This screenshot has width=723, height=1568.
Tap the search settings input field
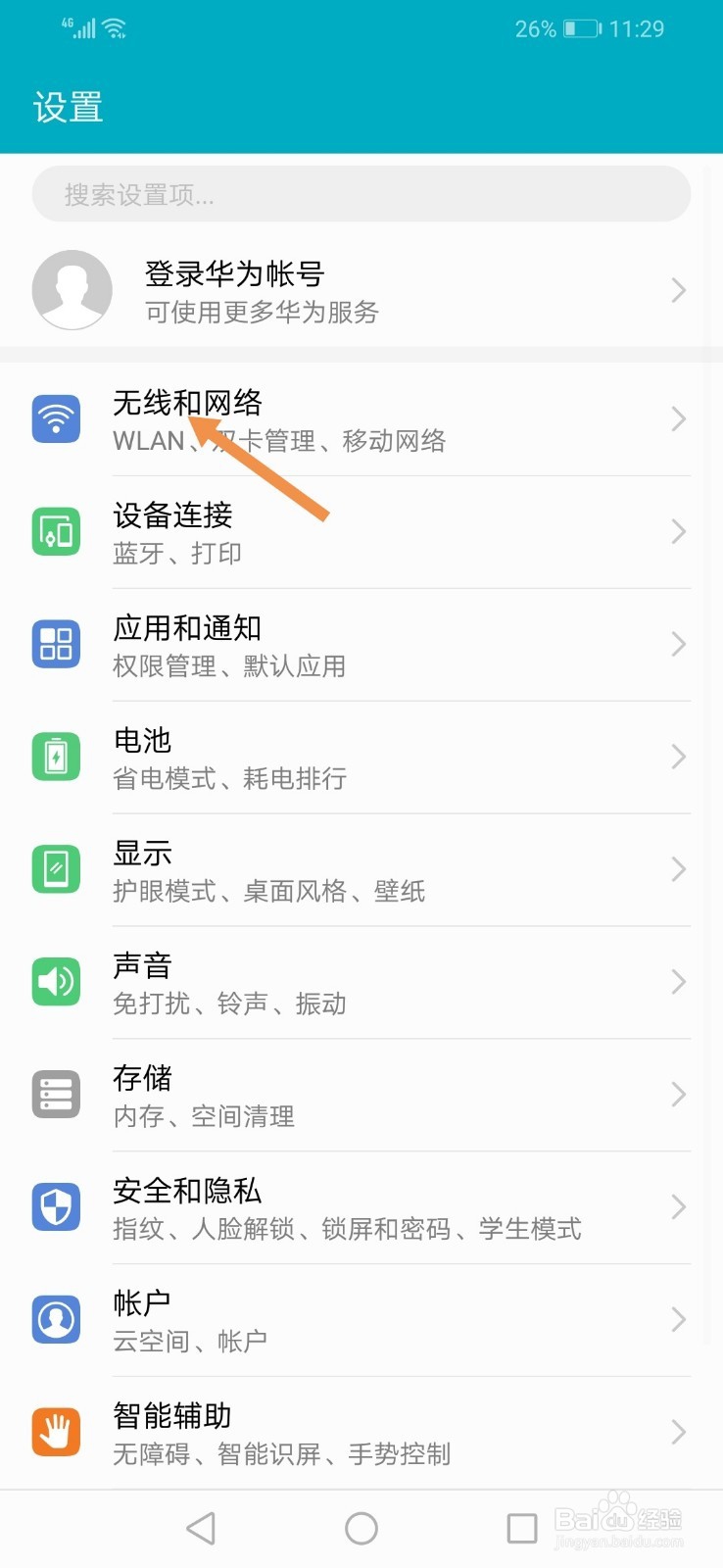coord(361,194)
